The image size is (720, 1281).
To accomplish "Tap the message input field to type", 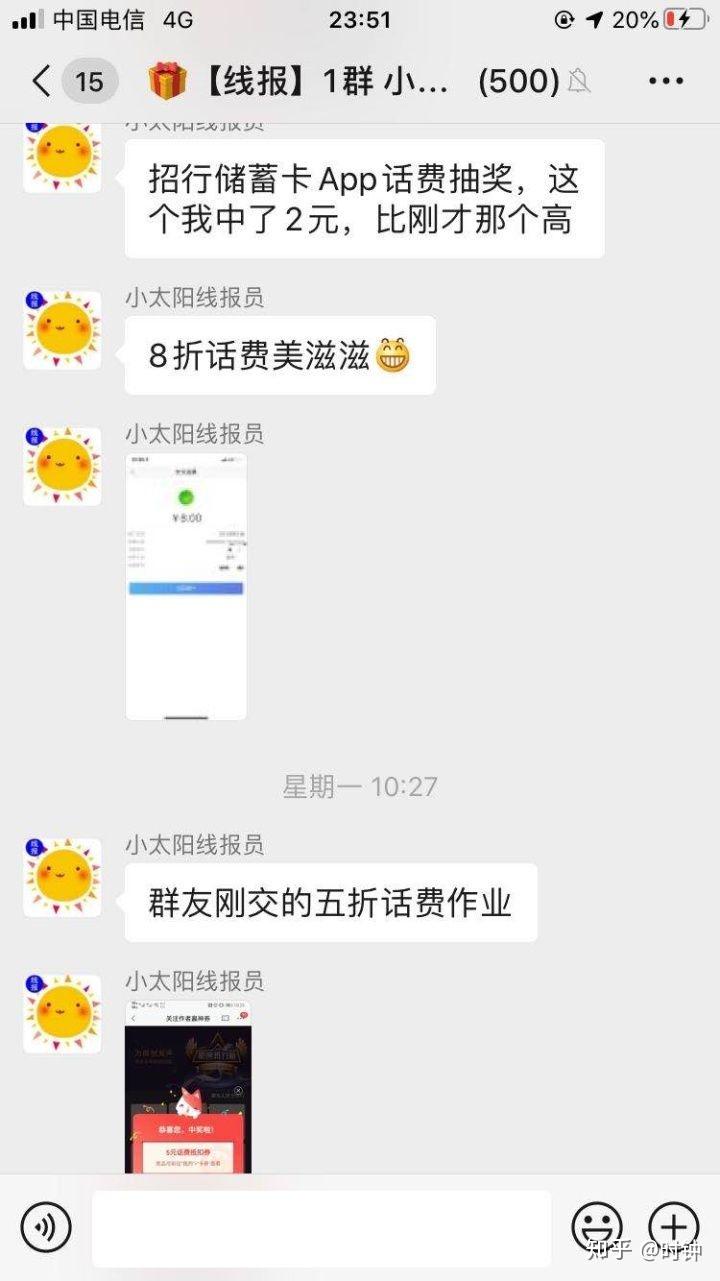I will 320,1228.
